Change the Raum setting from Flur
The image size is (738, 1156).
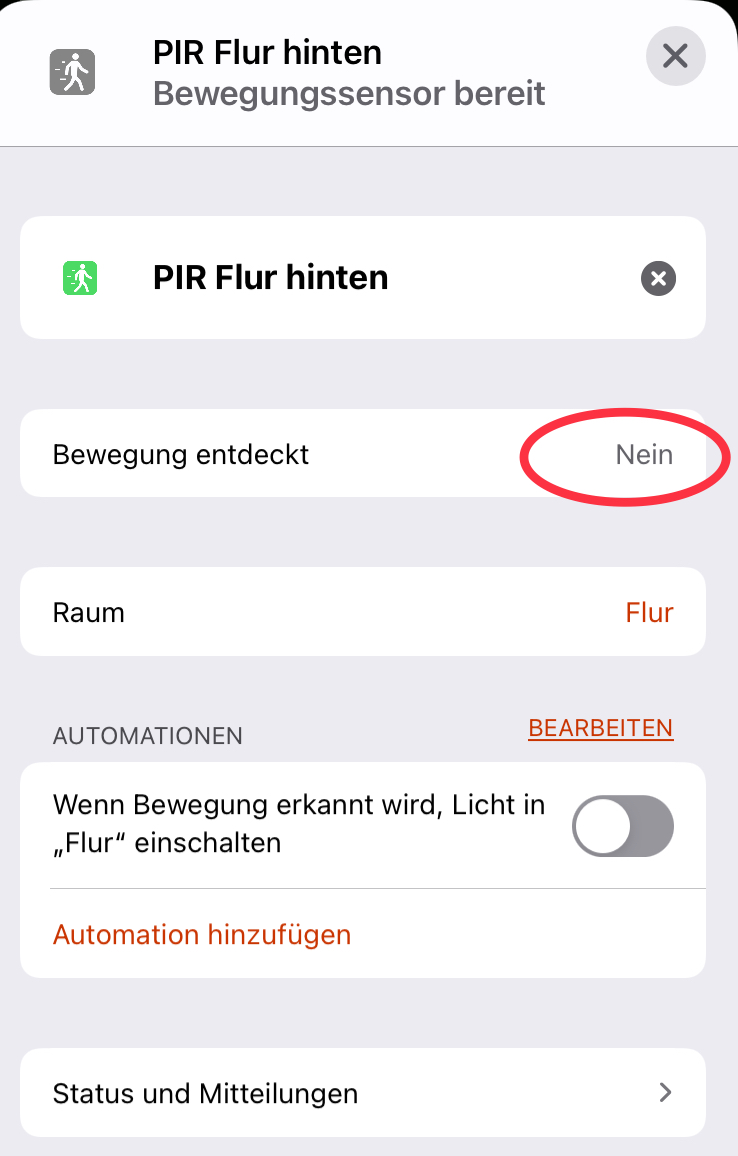pyautogui.click(x=649, y=612)
